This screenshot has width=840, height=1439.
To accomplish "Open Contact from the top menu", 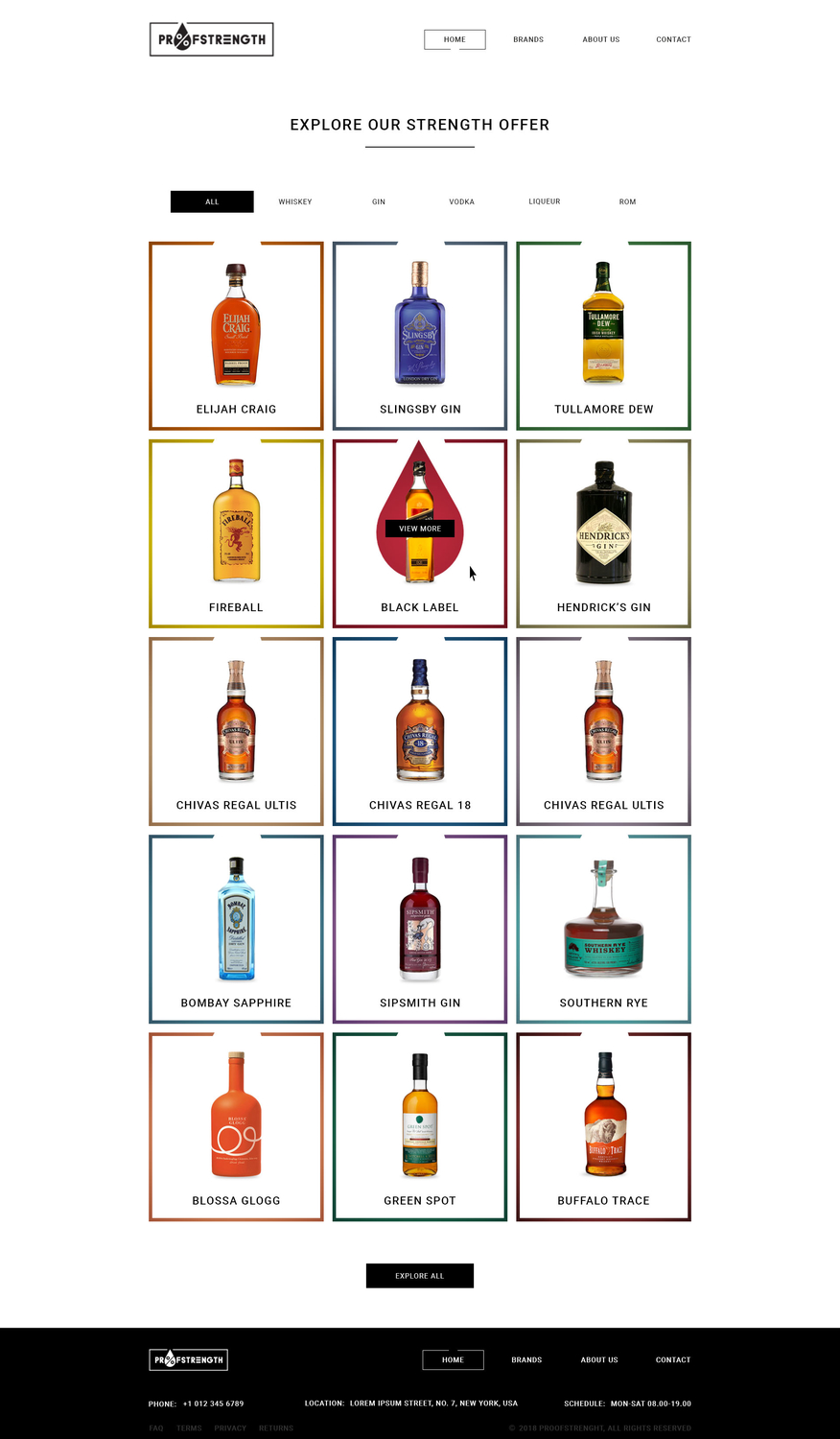I will (x=673, y=39).
